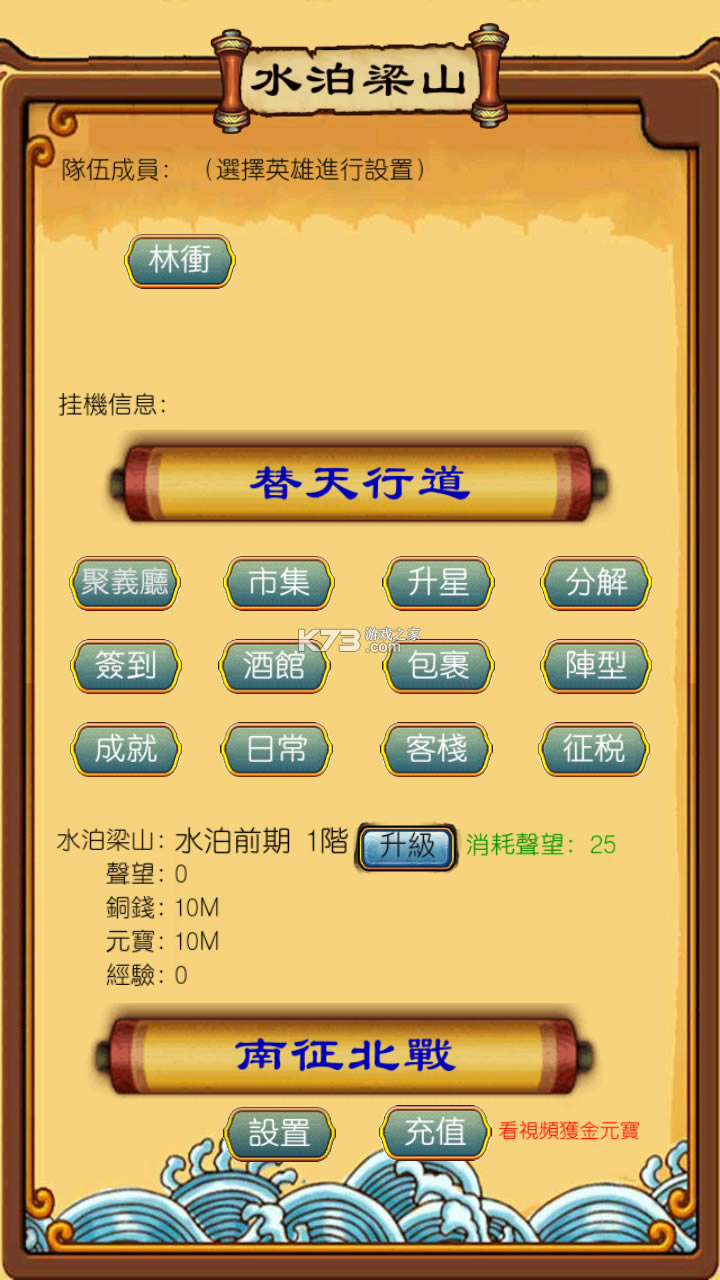Screen dimensions: 720x1280
Task: Tap 充值 to recharge
Action: [435, 1133]
